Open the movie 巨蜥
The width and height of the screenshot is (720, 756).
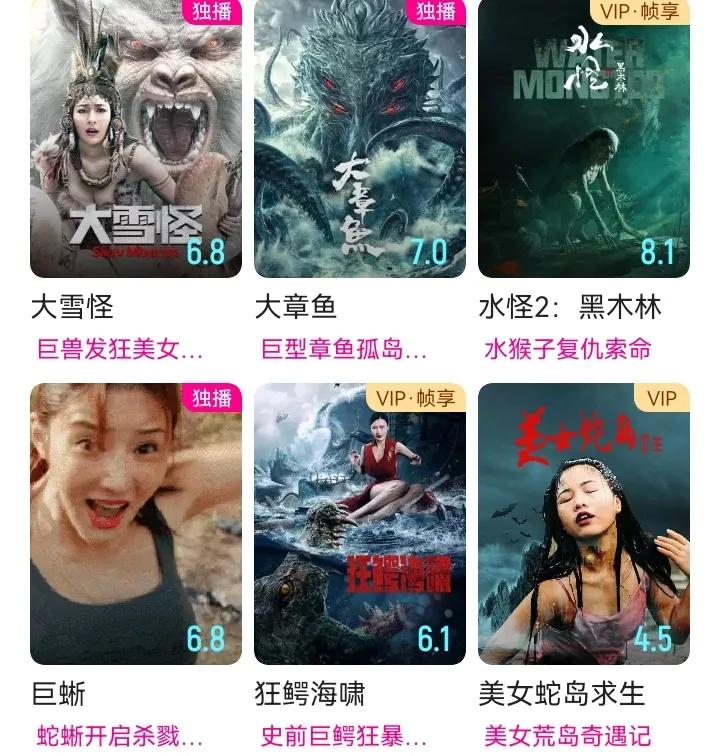136,524
